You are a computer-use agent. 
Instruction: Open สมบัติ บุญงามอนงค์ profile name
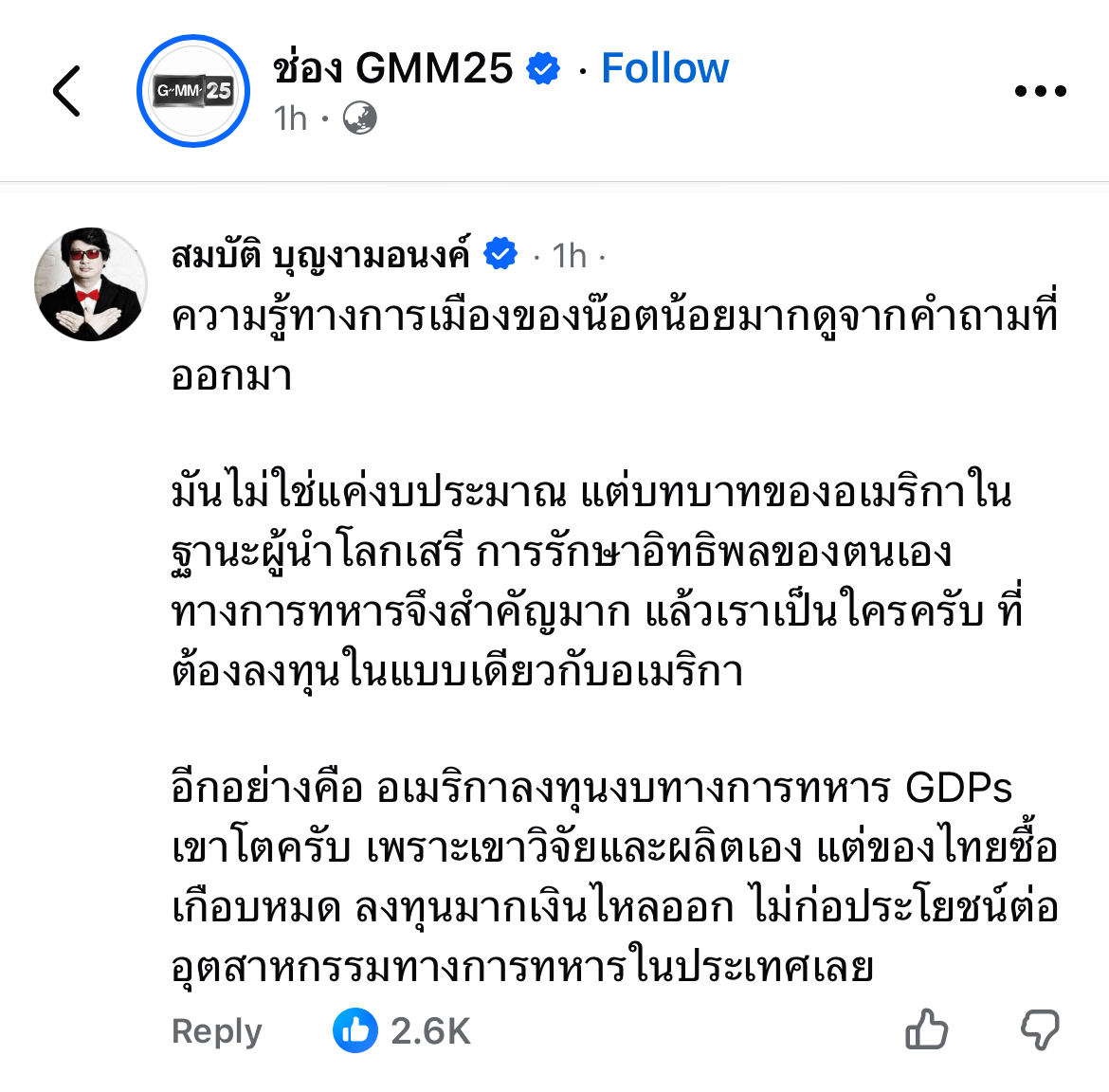(320, 255)
